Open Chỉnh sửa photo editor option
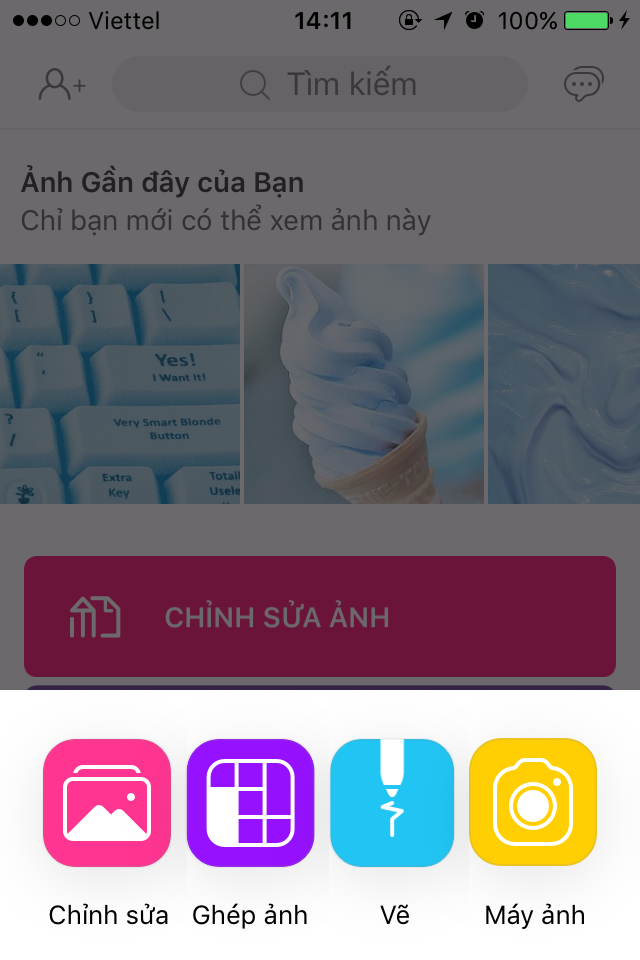 pyautogui.click(x=107, y=803)
